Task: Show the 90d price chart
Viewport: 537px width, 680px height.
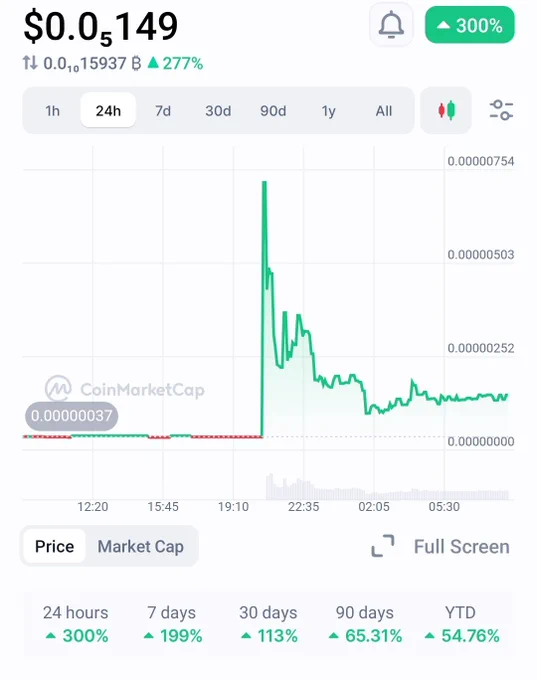Action: tap(273, 111)
